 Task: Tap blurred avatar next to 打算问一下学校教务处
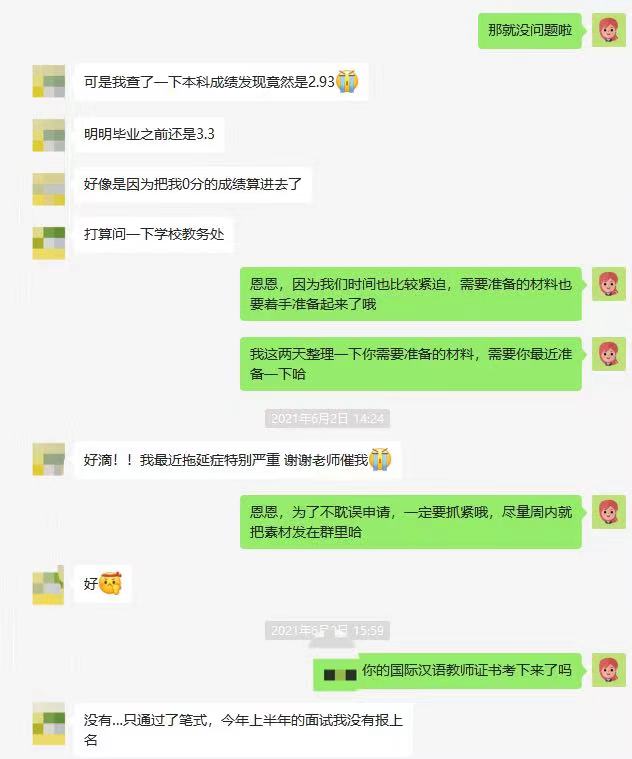pos(48,242)
